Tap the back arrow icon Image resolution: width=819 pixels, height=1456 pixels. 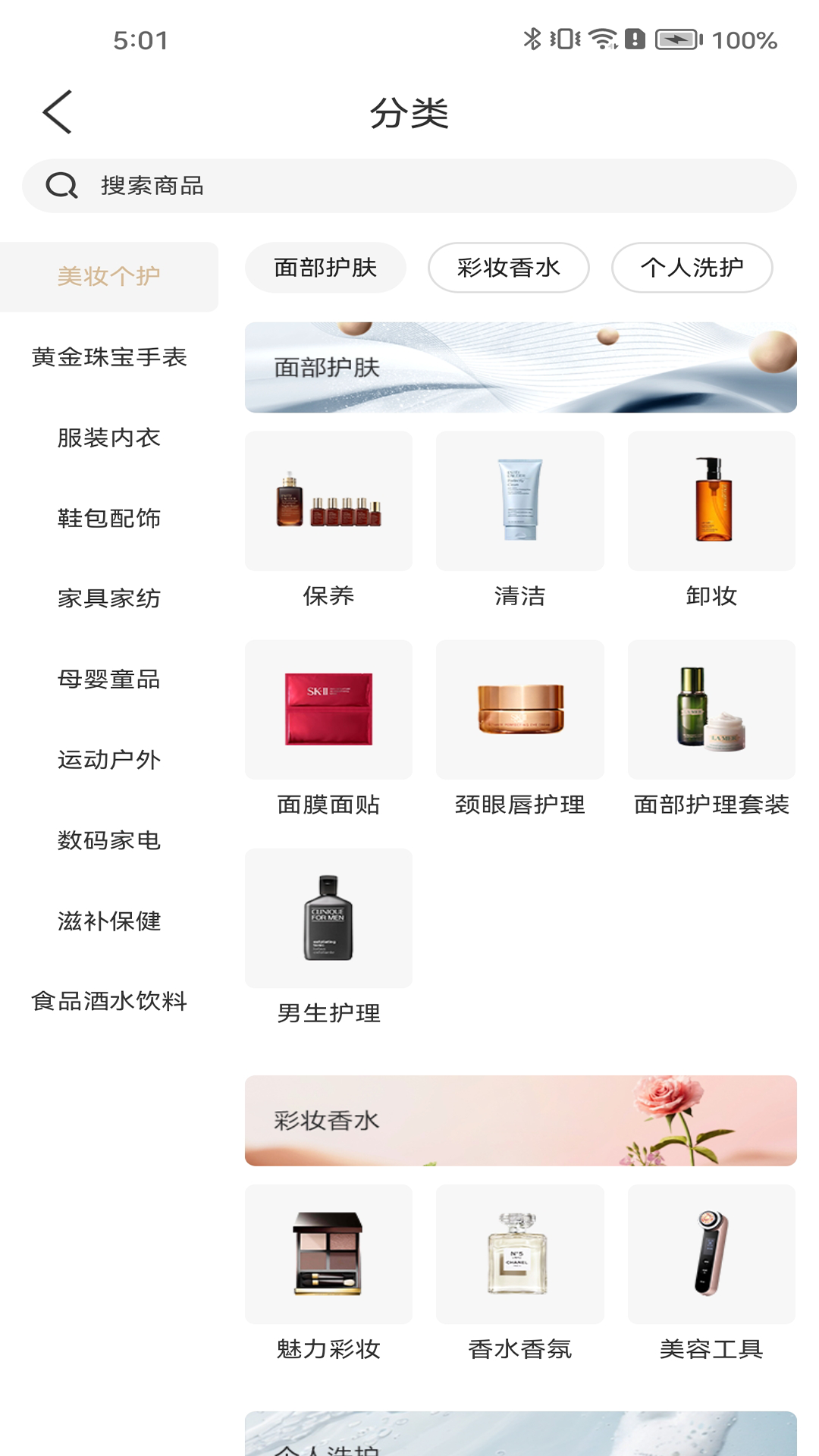tap(58, 111)
